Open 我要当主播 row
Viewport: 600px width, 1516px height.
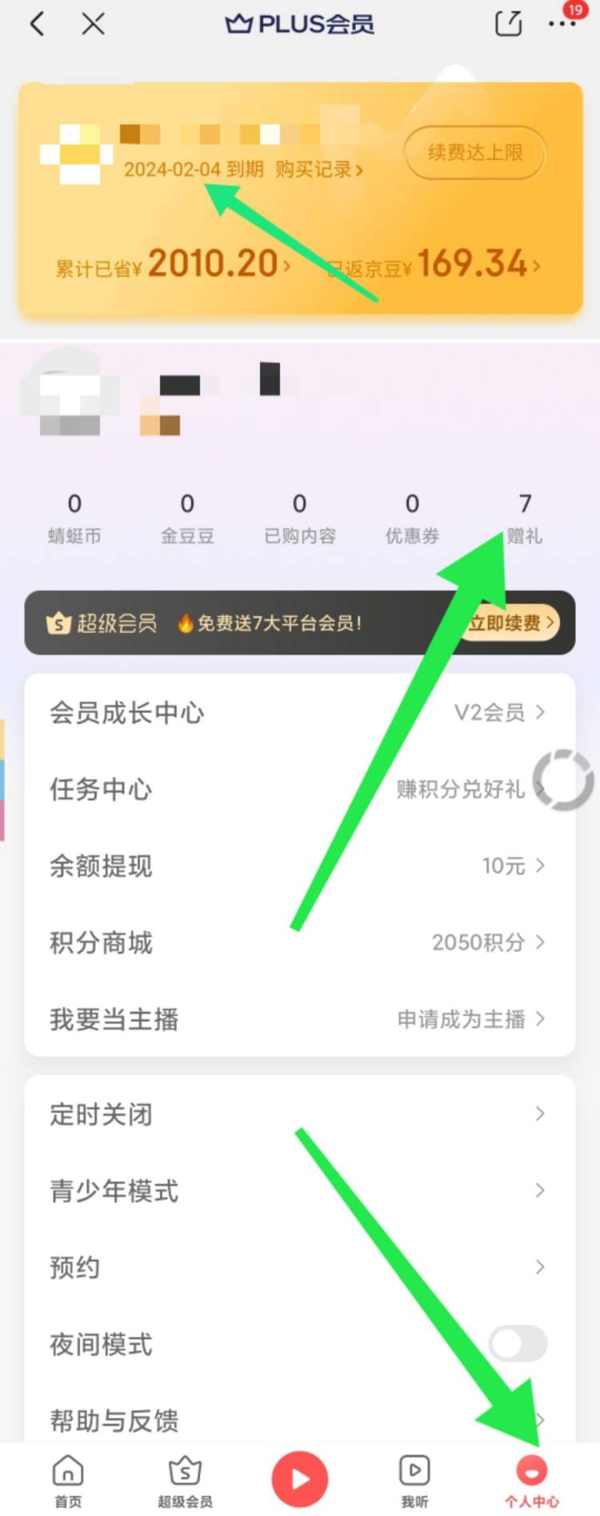pos(299,1019)
